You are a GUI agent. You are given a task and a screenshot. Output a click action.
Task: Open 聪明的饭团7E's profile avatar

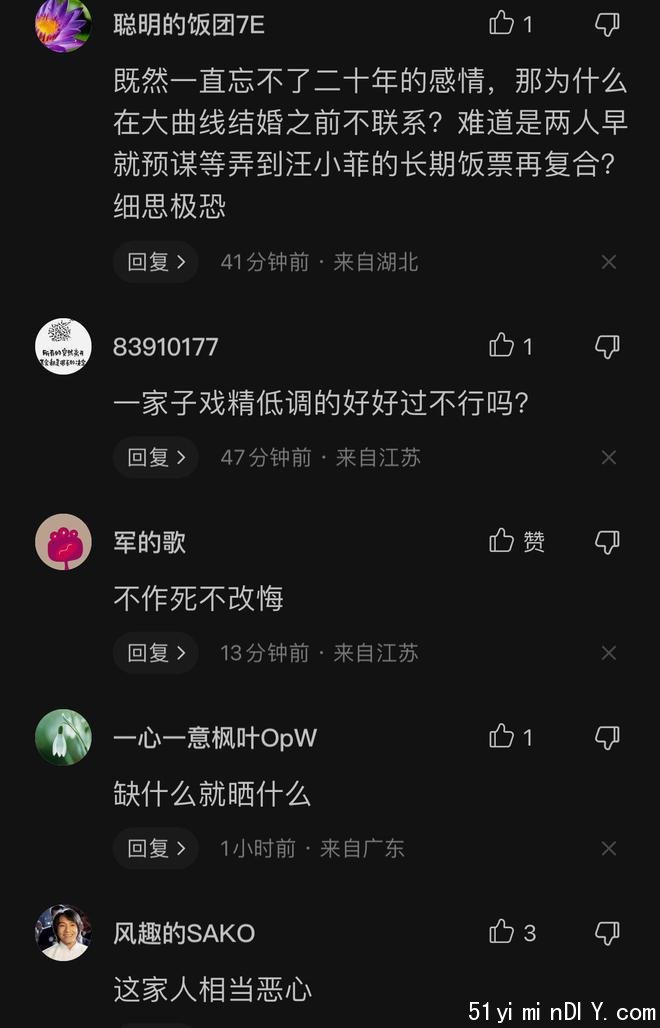[x=63, y=24]
